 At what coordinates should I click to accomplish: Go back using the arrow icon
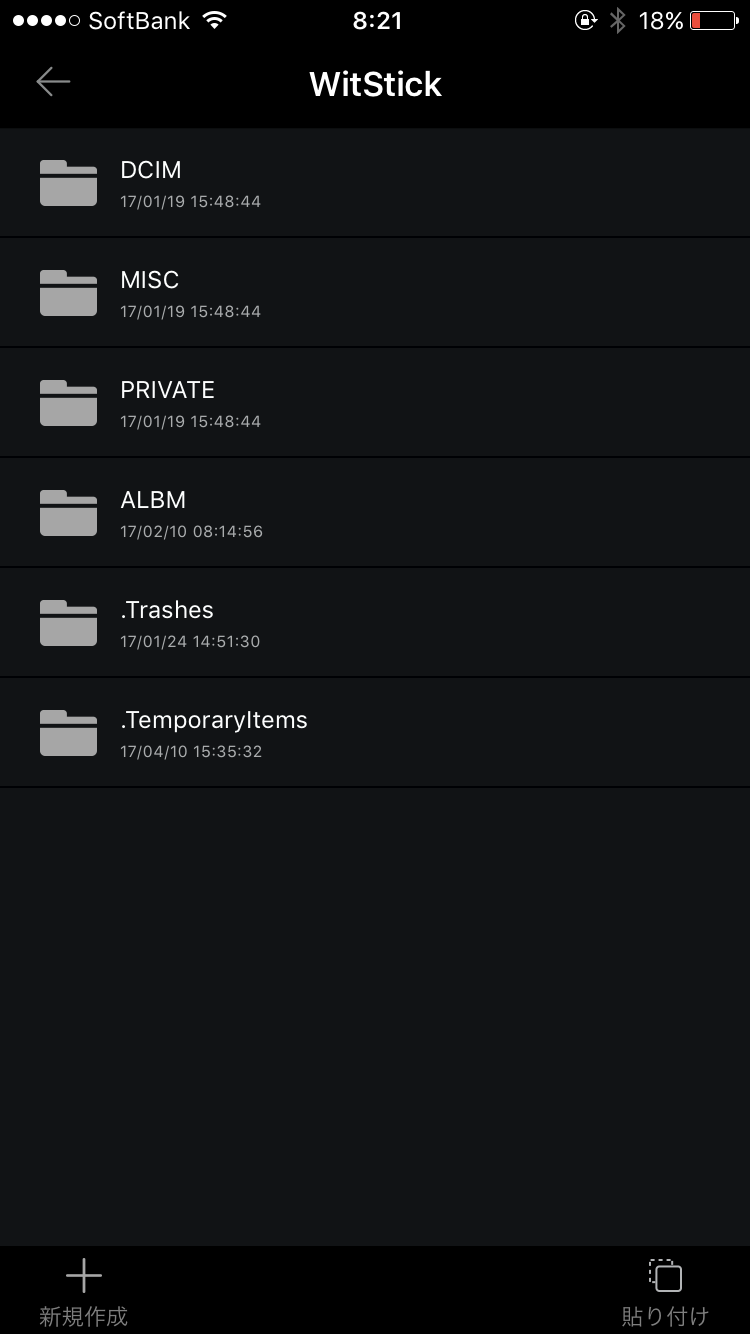(x=53, y=82)
